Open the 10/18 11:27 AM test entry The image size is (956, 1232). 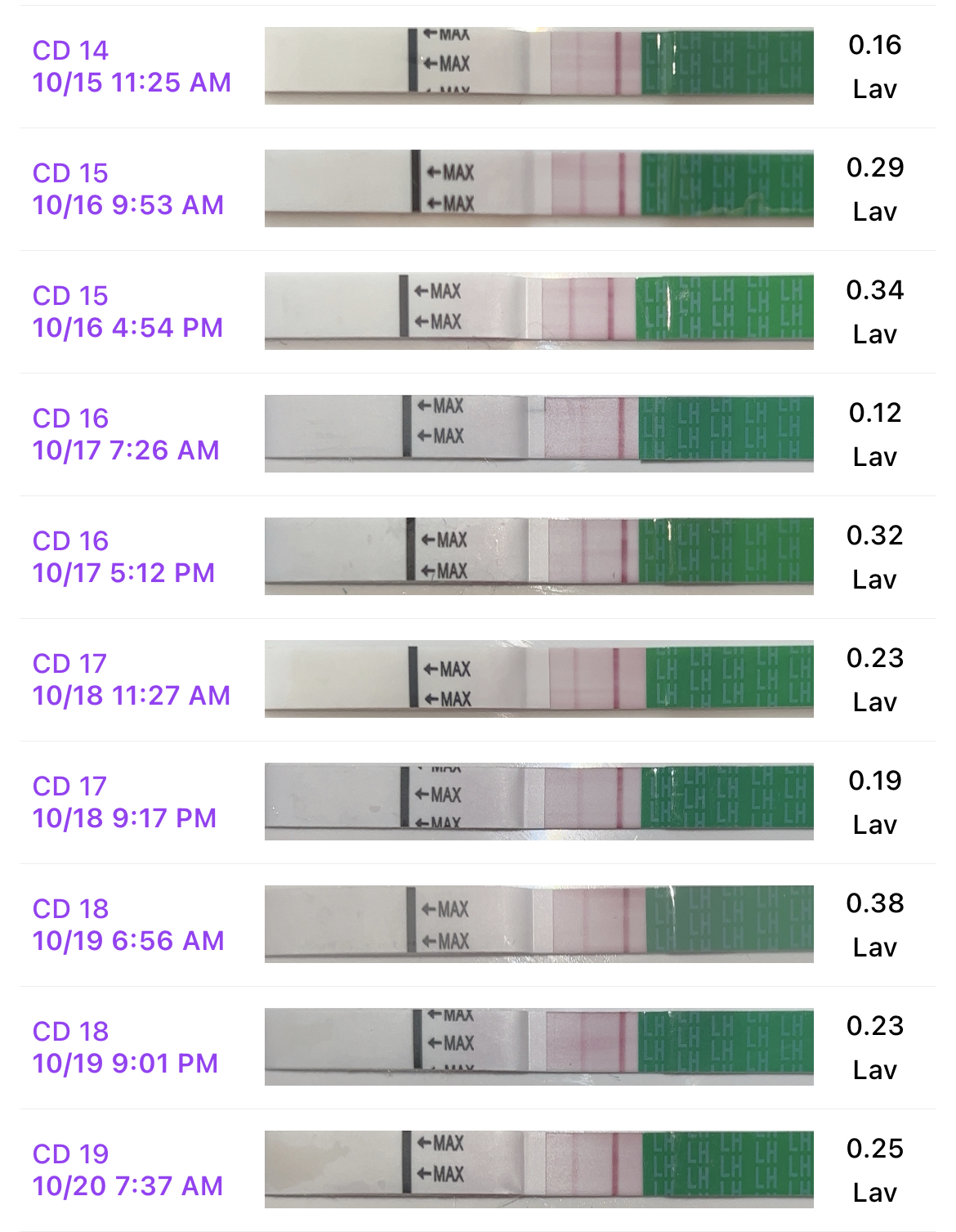click(131, 679)
